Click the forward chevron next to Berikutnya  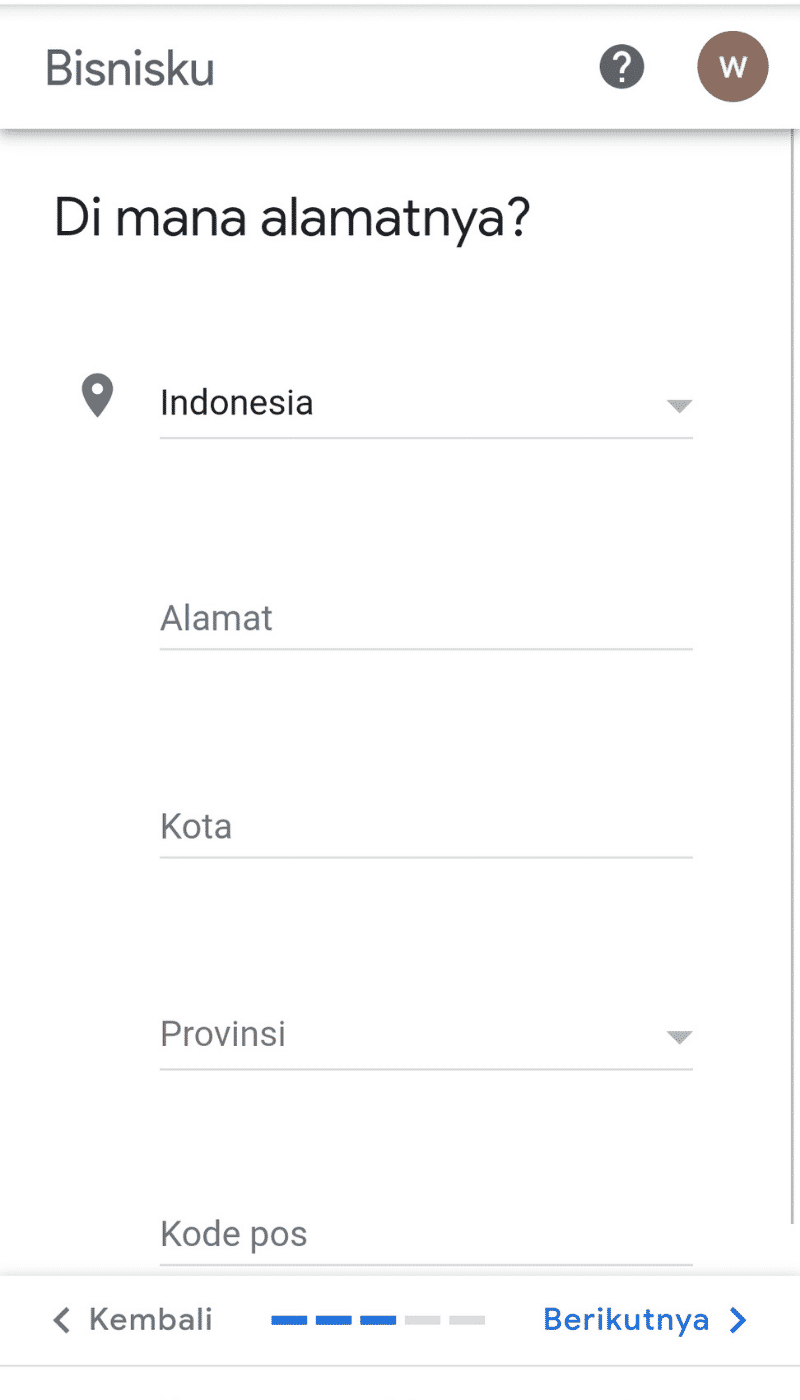pyautogui.click(x=739, y=1319)
